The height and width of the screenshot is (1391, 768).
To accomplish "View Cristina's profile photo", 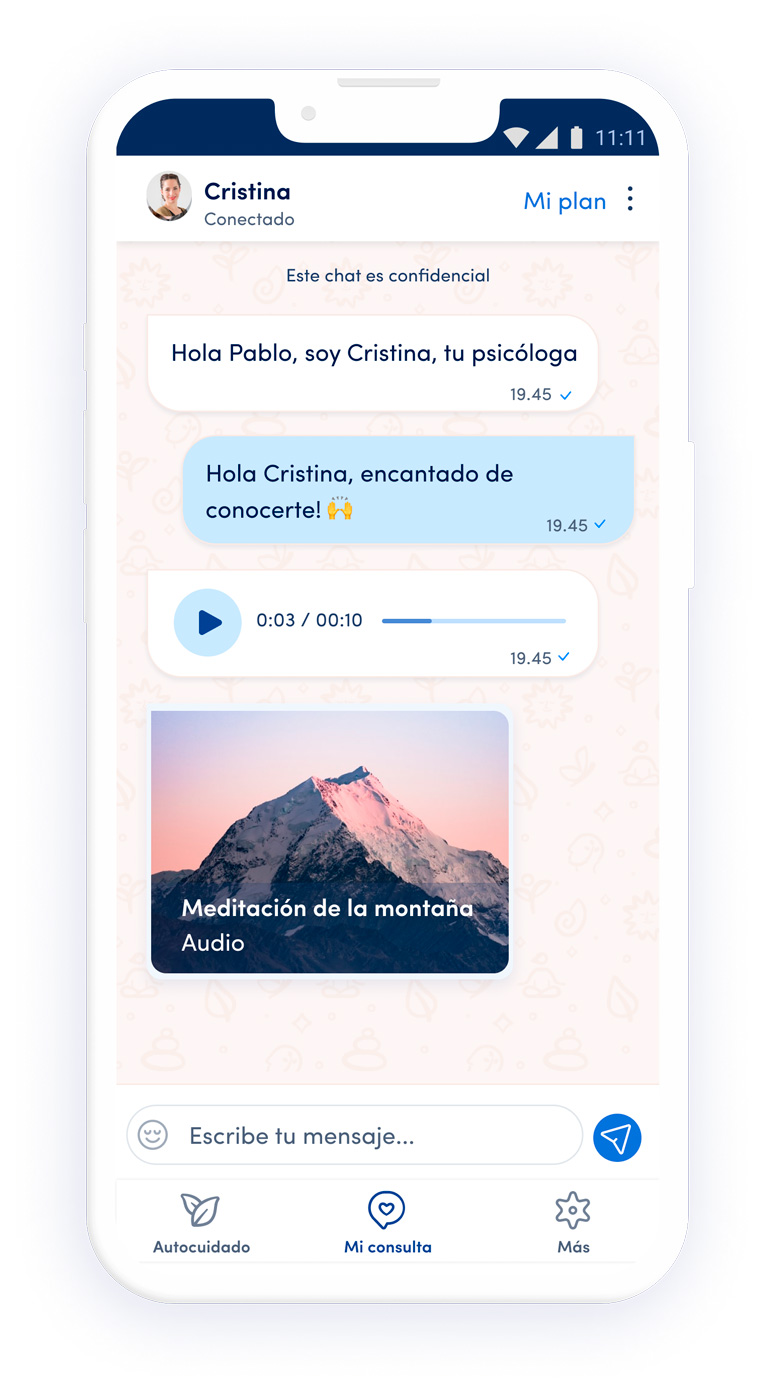I will pyautogui.click(x=169, y=196).
